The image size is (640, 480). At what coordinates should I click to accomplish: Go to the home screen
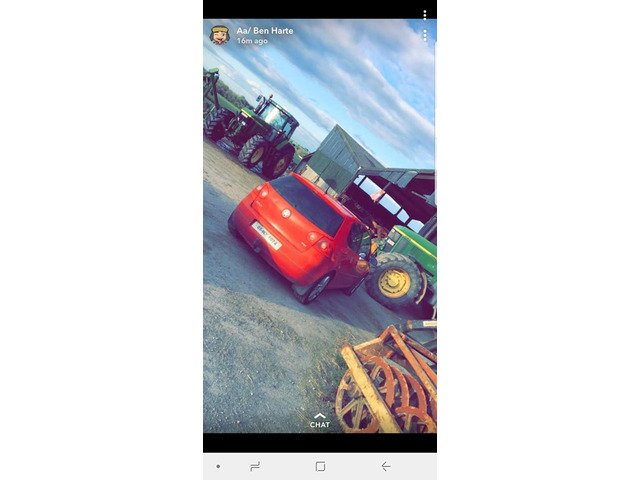pyautogui.click(x=320, y=466)
